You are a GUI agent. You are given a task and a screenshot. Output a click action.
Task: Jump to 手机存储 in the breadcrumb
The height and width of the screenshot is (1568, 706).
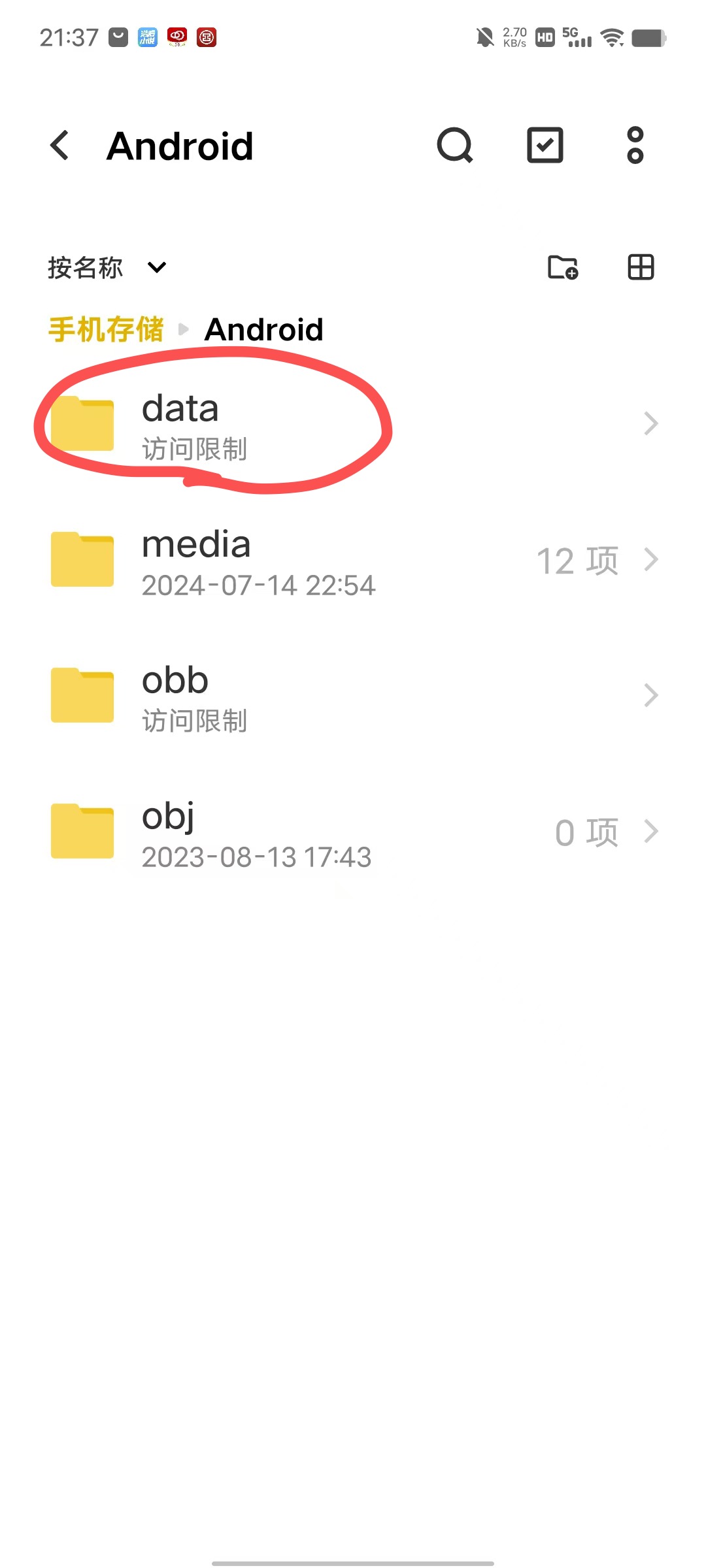pyautogui.click(x=106, y=329)
